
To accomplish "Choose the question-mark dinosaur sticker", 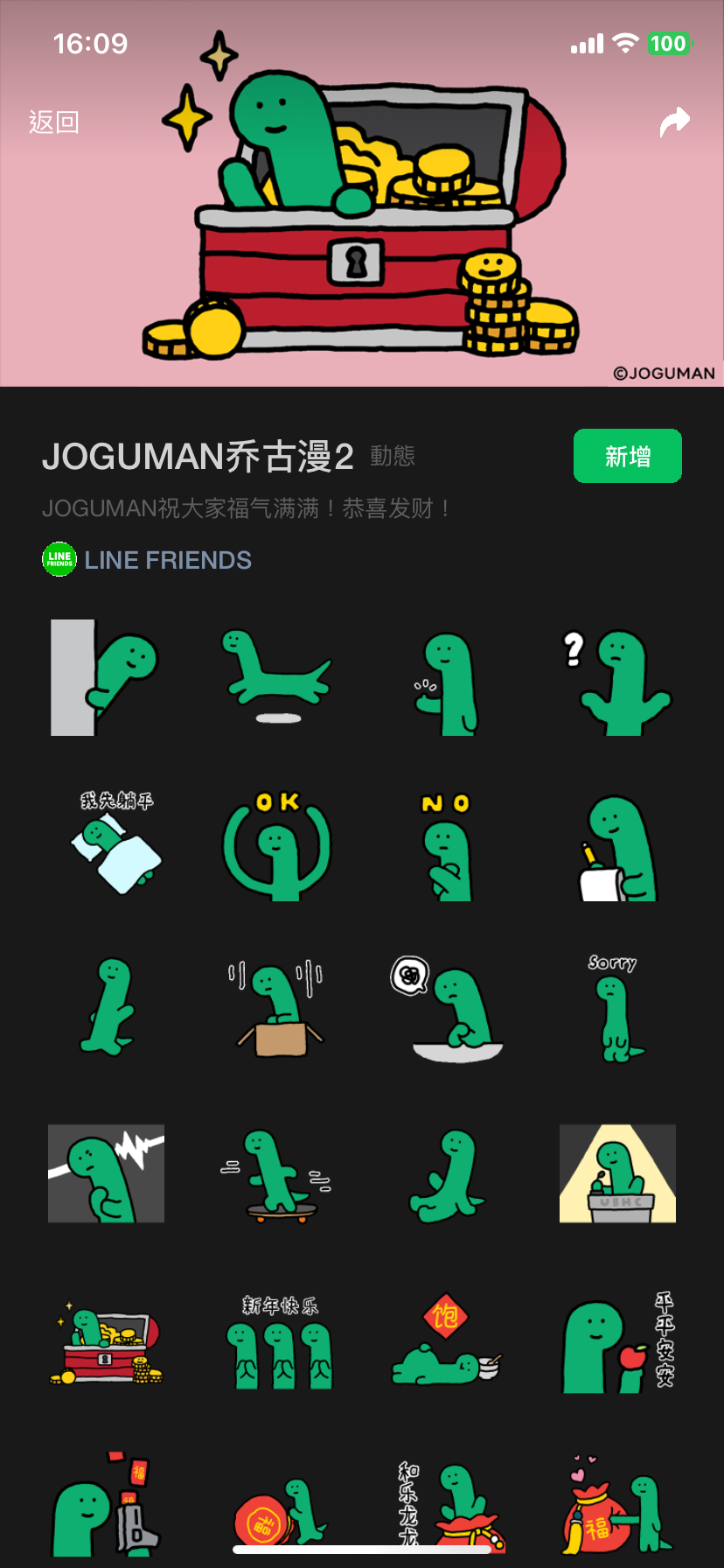I will point(616,676).
